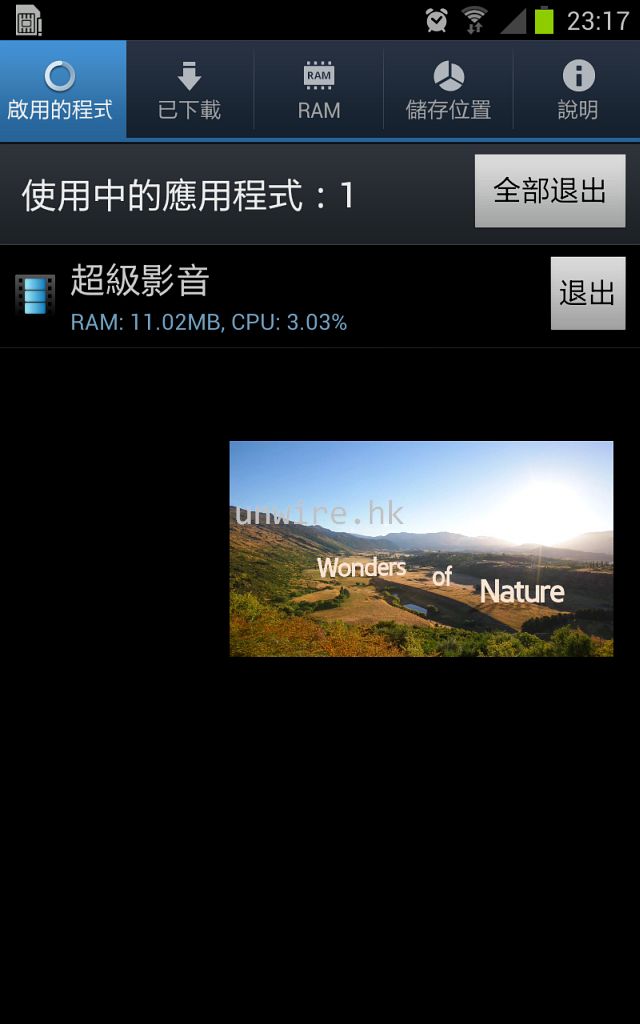Switch to the 儲存位置 tab

click(x=448, y=90)
